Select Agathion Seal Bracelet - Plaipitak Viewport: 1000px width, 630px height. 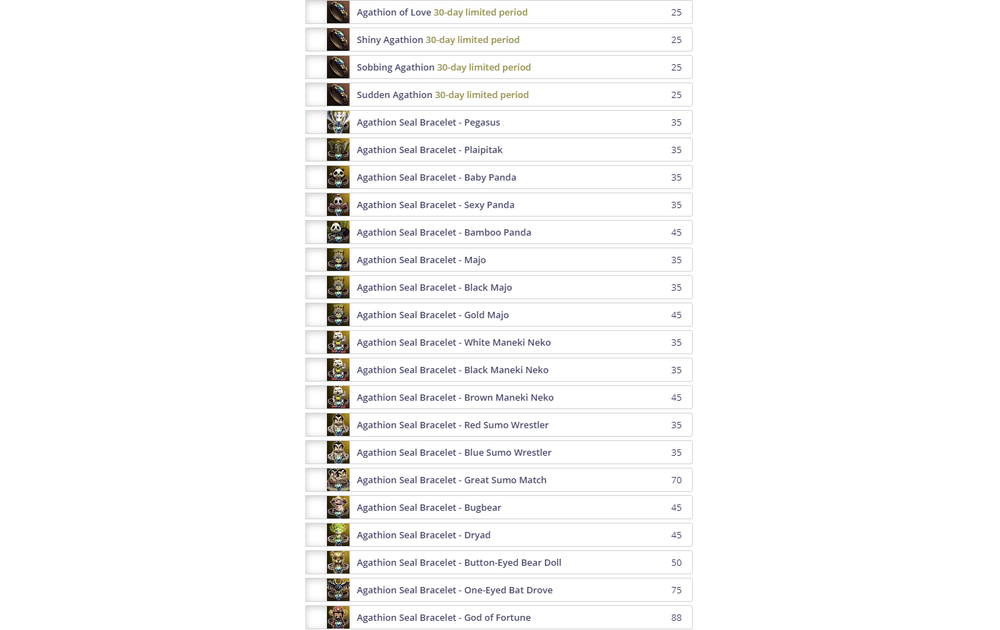429,150
